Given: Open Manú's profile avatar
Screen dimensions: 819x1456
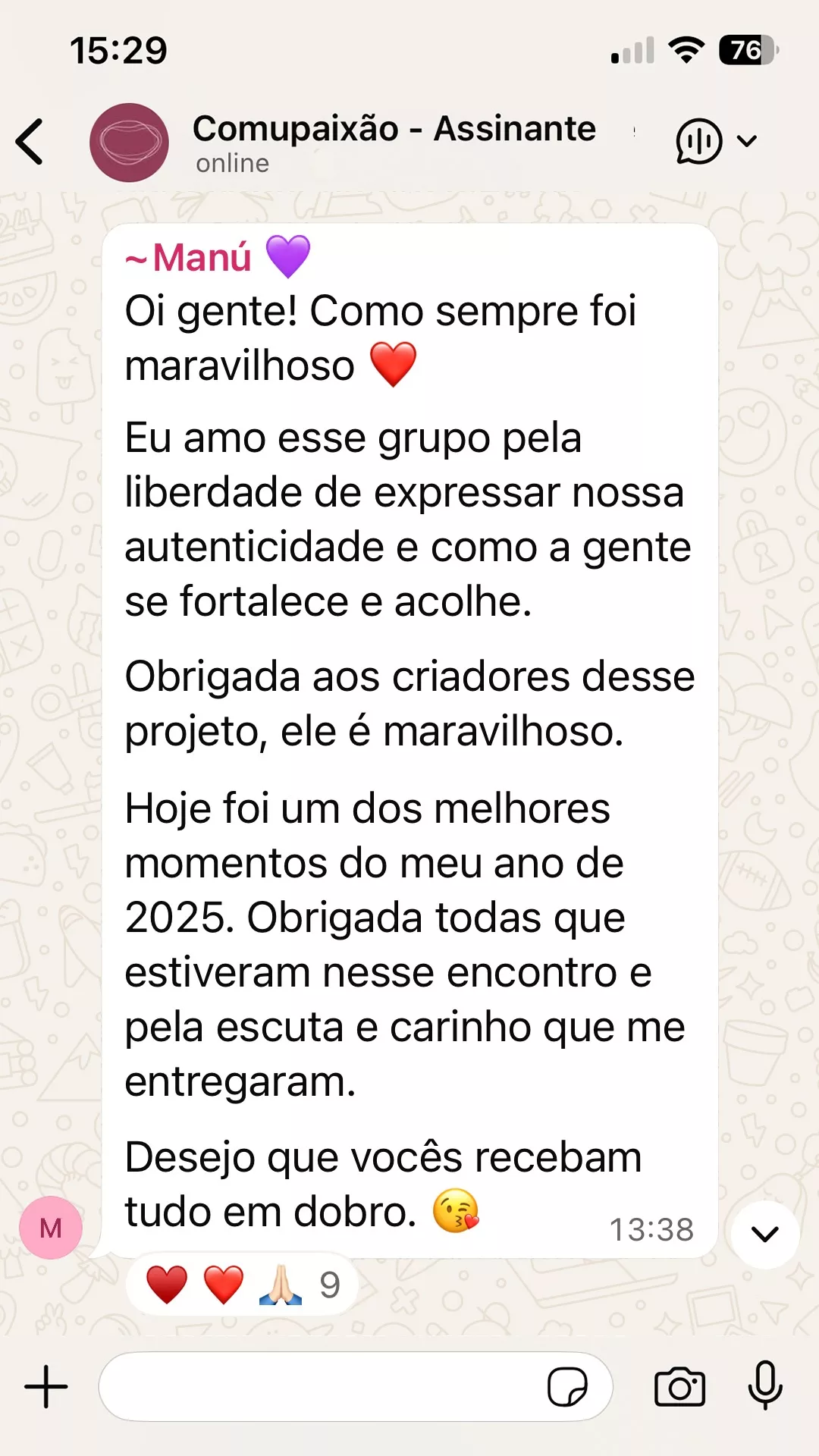Looking at the screenshot, I should [51, 1228].
